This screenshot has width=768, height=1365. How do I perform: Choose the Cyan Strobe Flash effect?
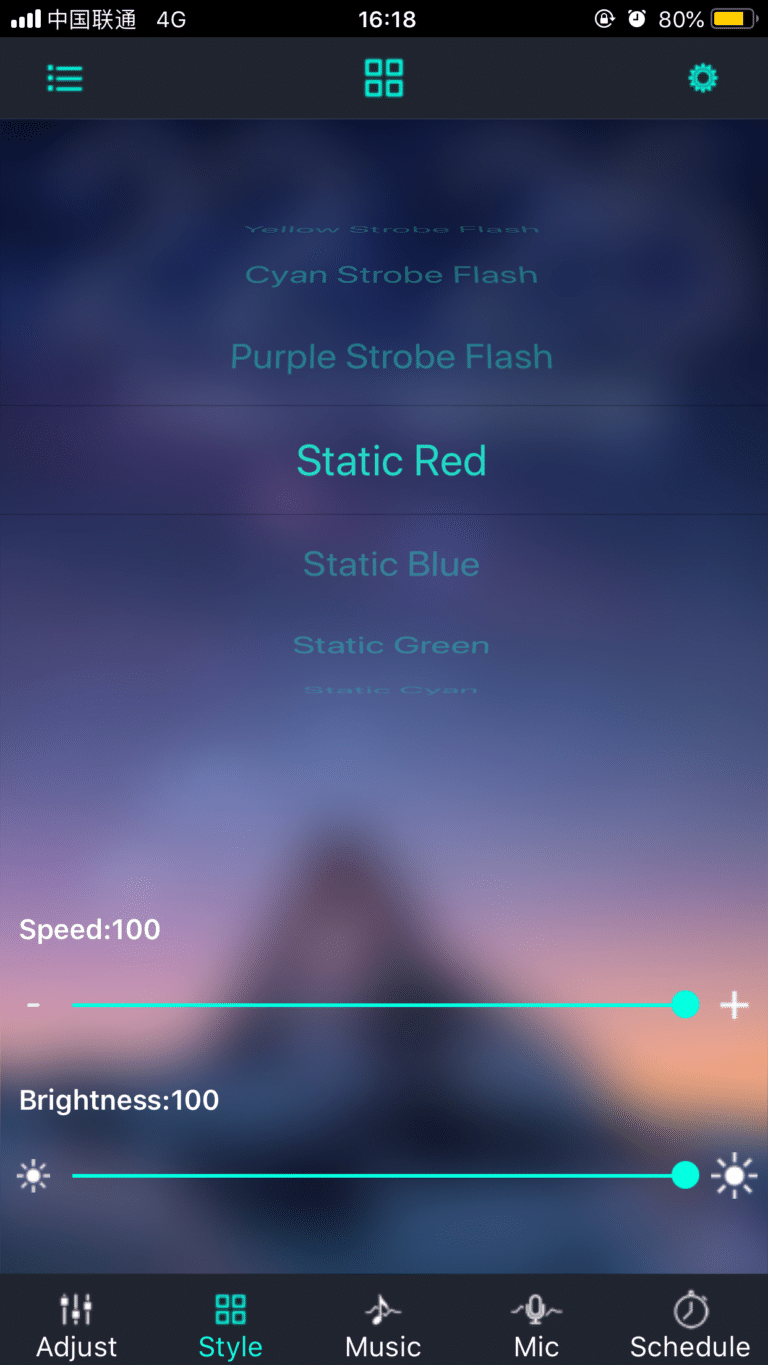391,274
